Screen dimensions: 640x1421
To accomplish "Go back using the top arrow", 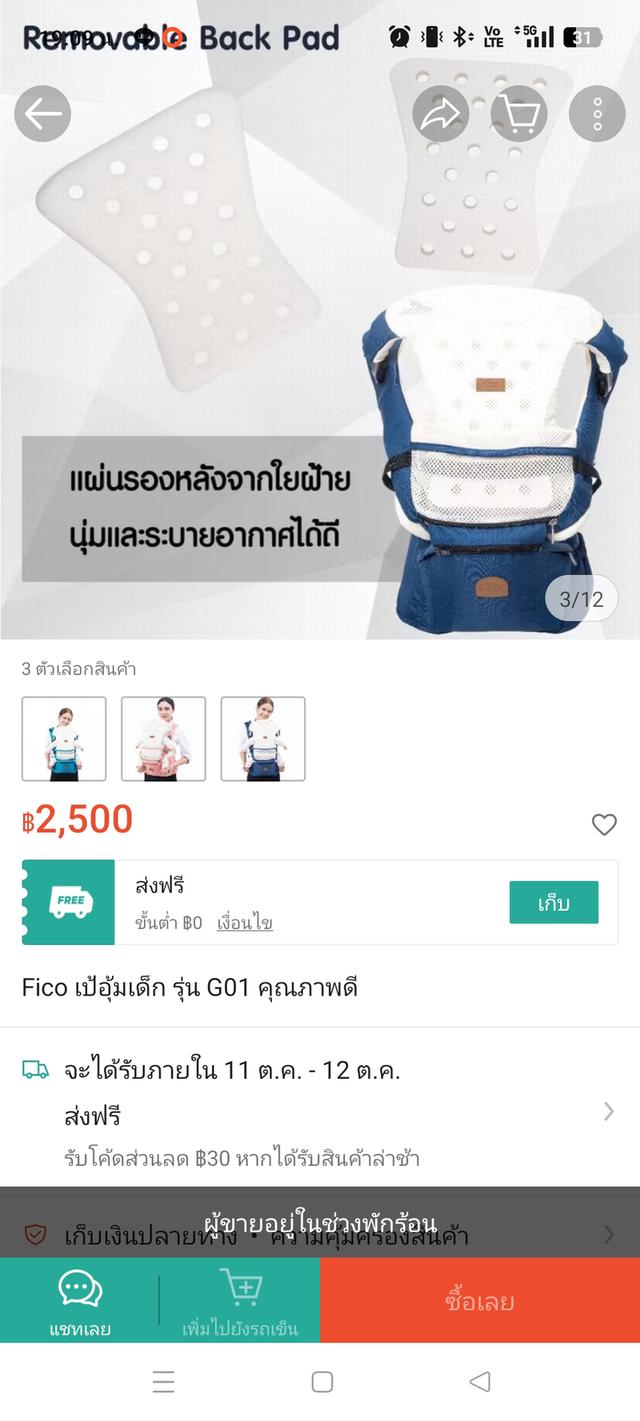I will coord(42,114).
